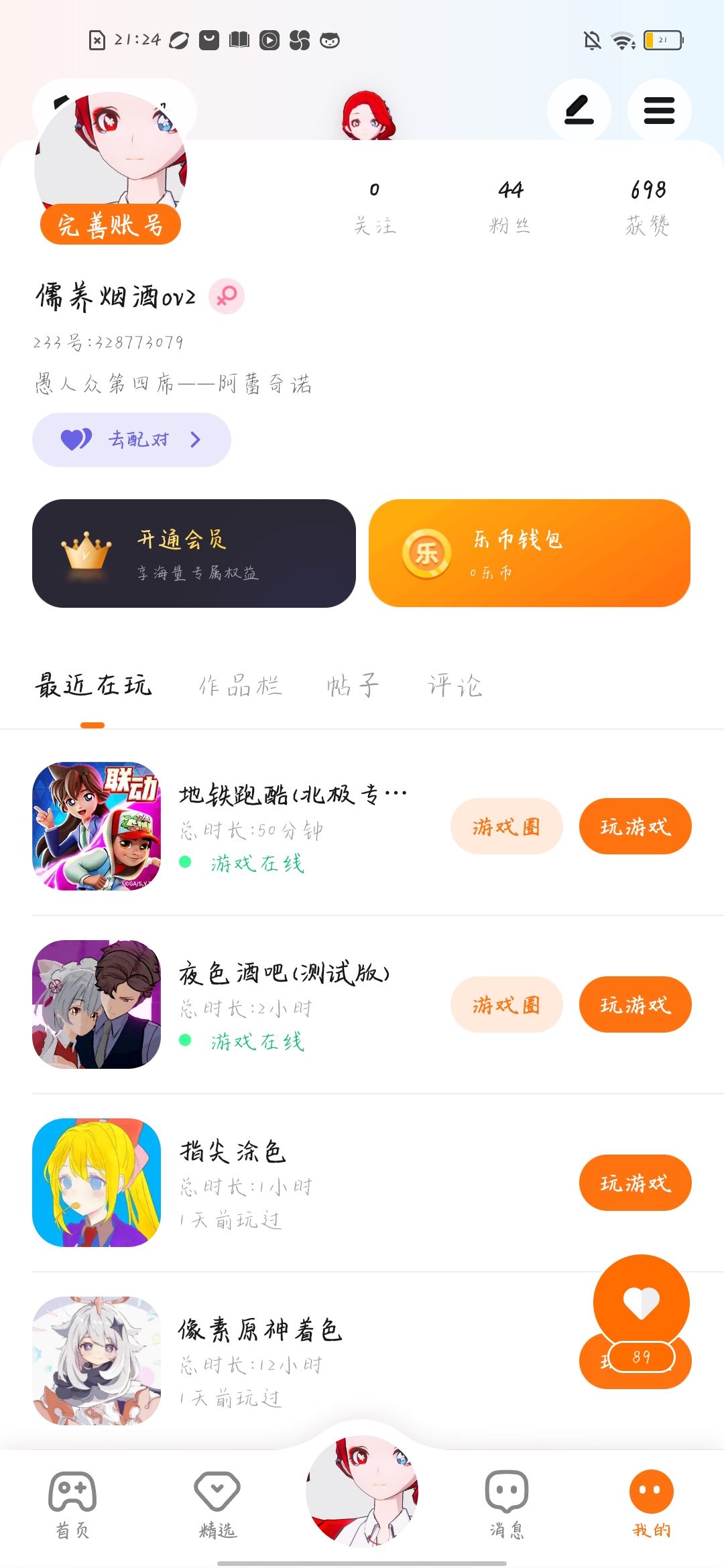Switch to the 评论 tab

[455, 686]
